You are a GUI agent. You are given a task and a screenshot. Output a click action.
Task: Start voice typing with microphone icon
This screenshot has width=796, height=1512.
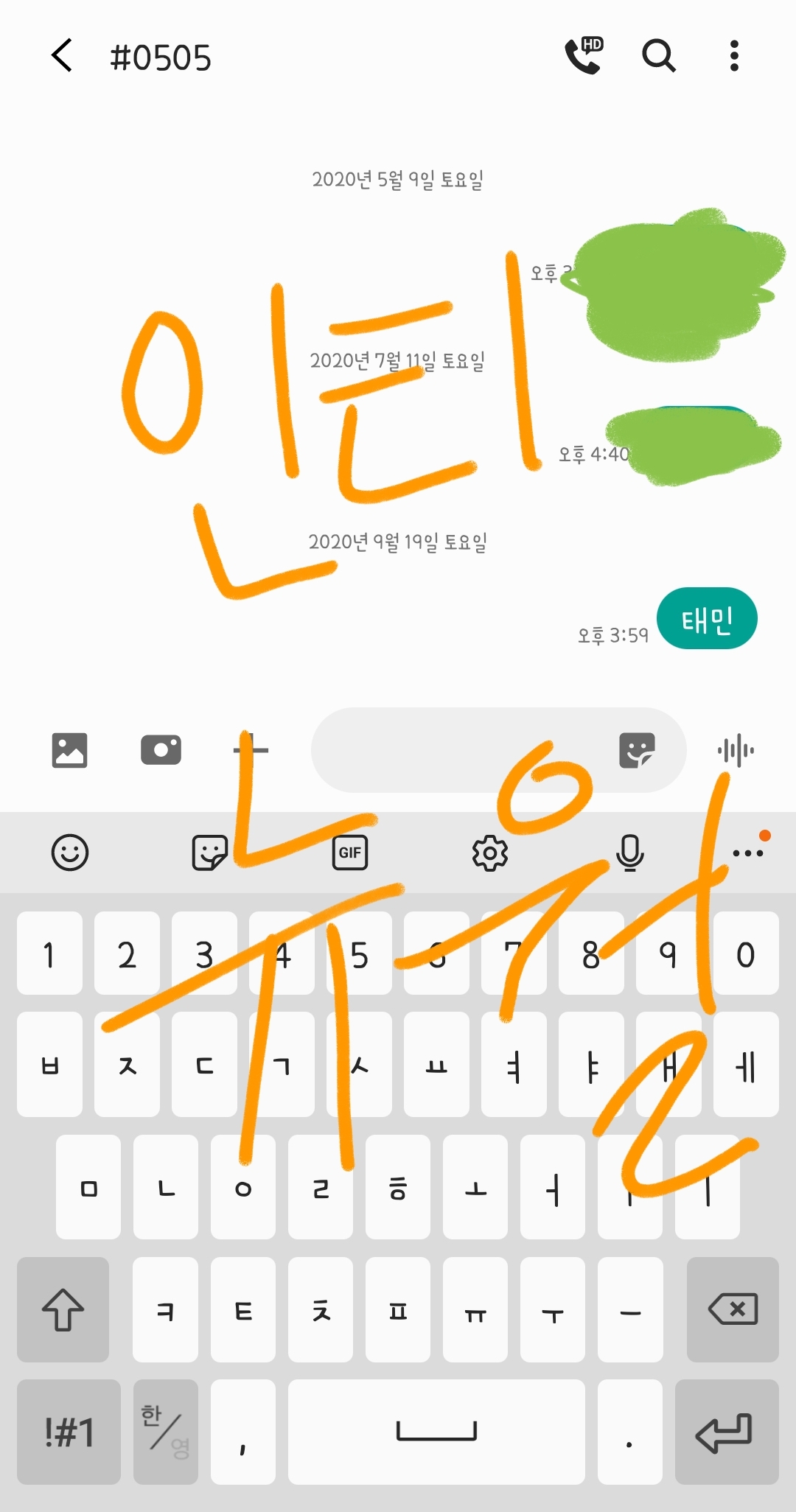pyautogui.click(x=630, y=853)
